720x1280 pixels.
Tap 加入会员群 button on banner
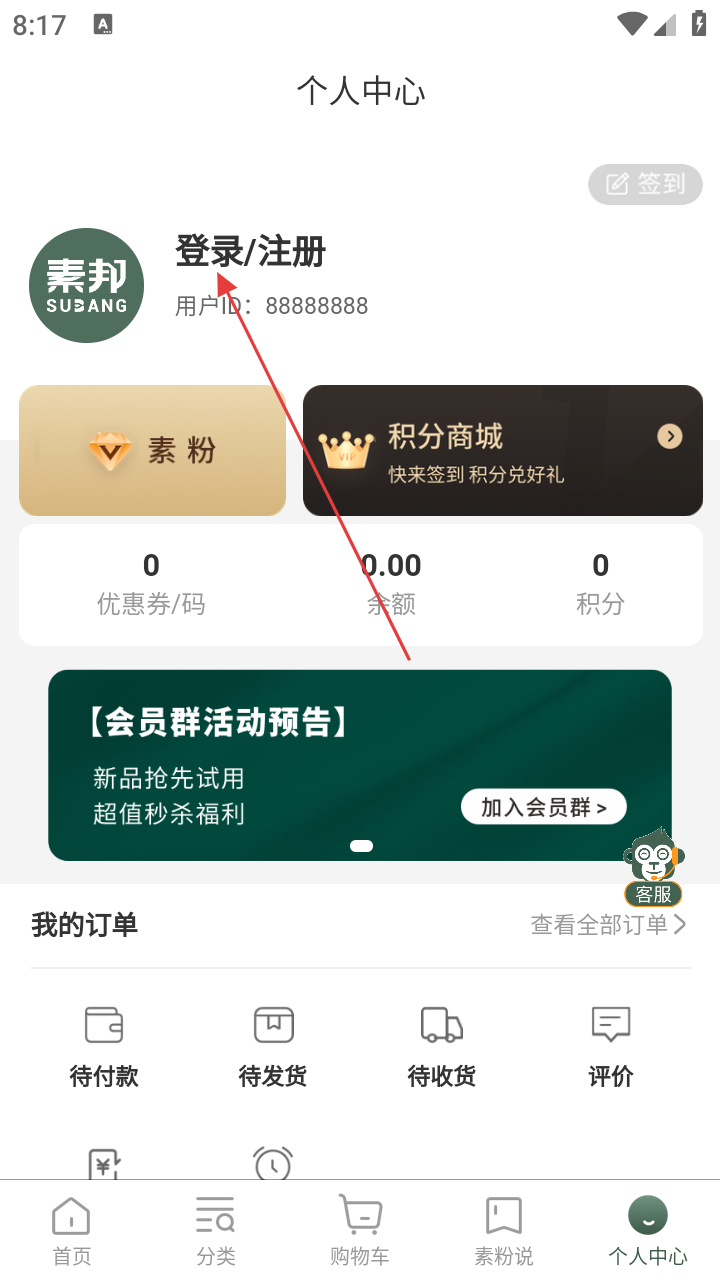click(x=543, y=807)
